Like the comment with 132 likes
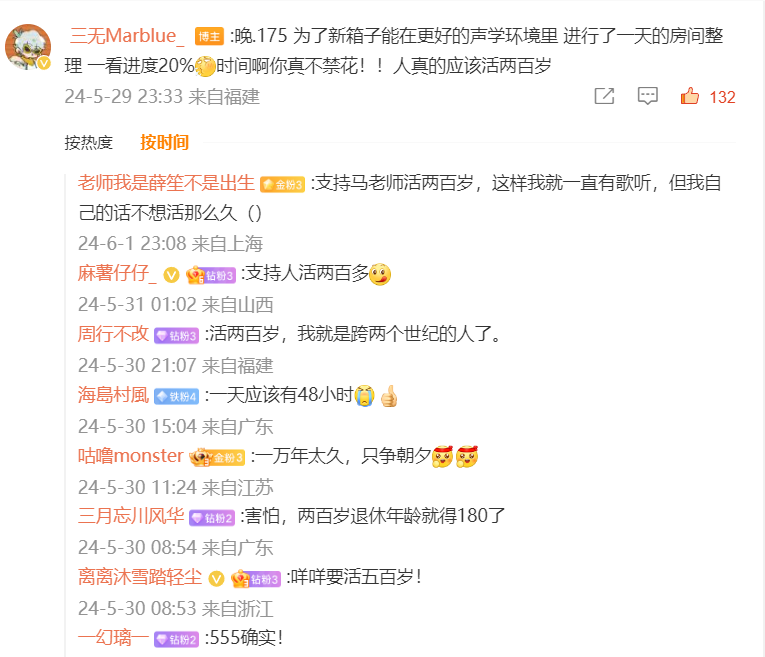The width and height of the screenshot is (765, 657). click(690, 96)
